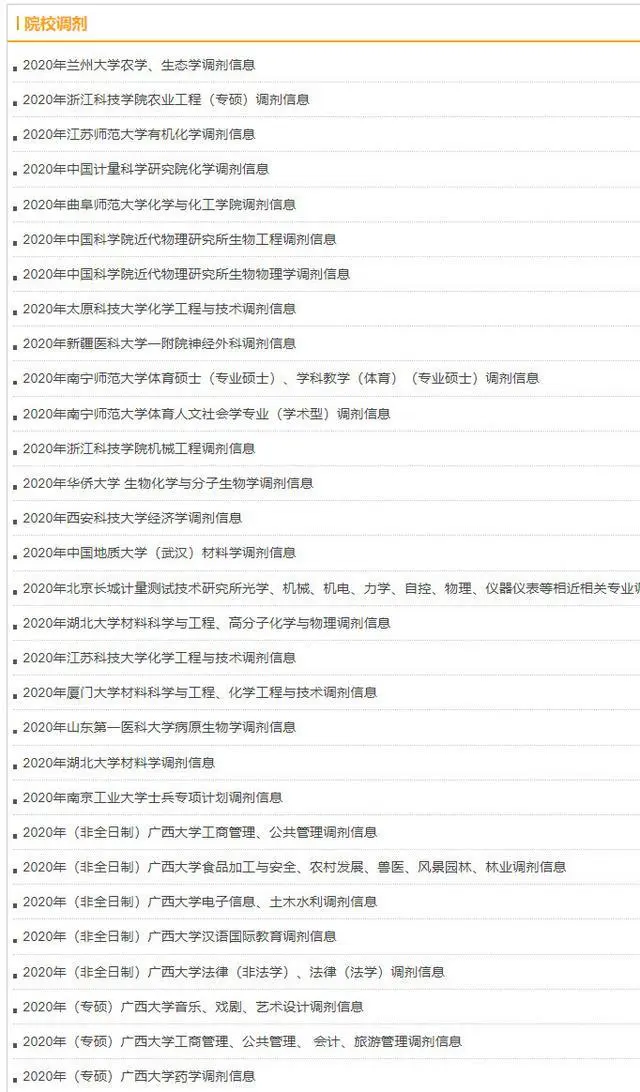Open 广西大学汉语国际教育调剂信息
Image resolution: width=640 pixels, height=1092 pixels.
coord(179,936)
